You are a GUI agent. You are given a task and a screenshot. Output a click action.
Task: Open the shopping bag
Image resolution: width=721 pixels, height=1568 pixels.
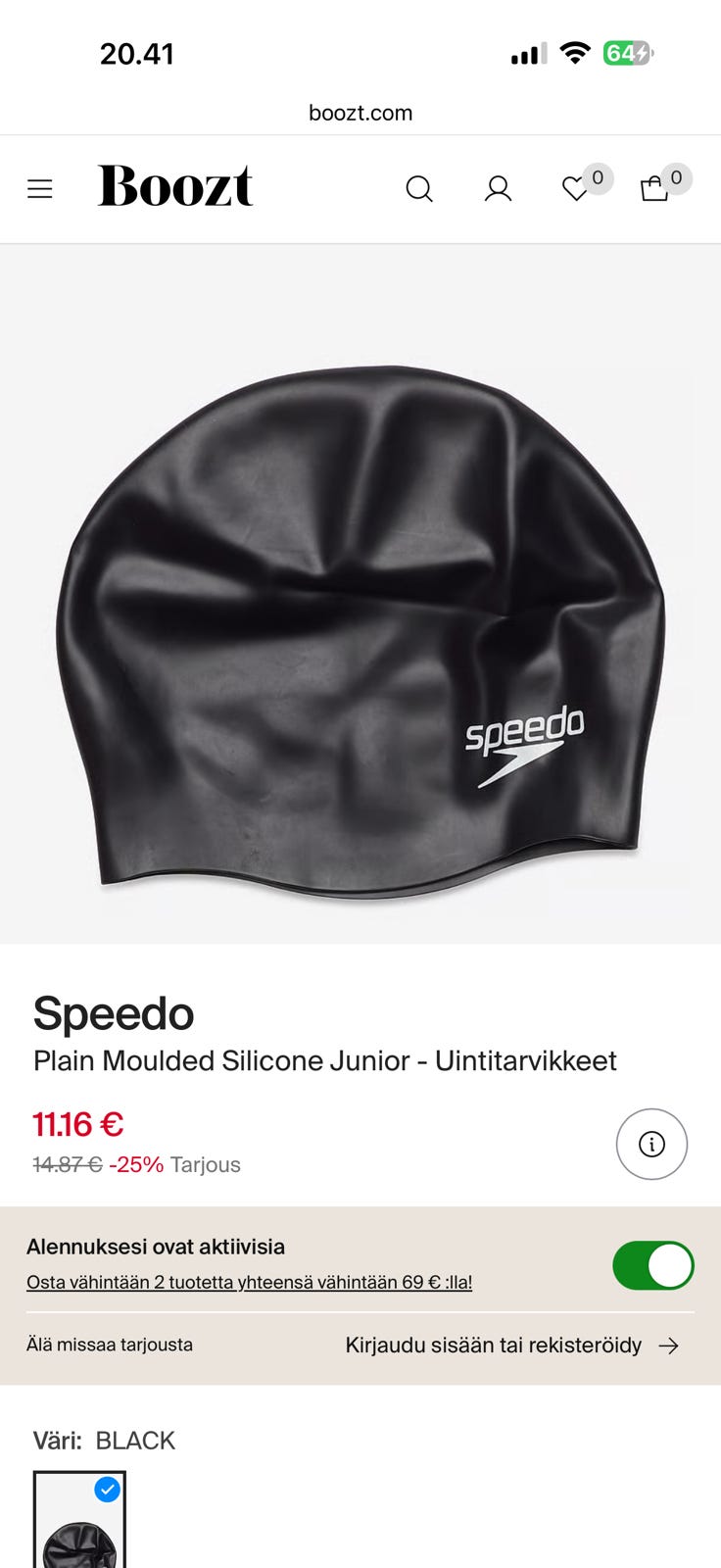point(654,188)
